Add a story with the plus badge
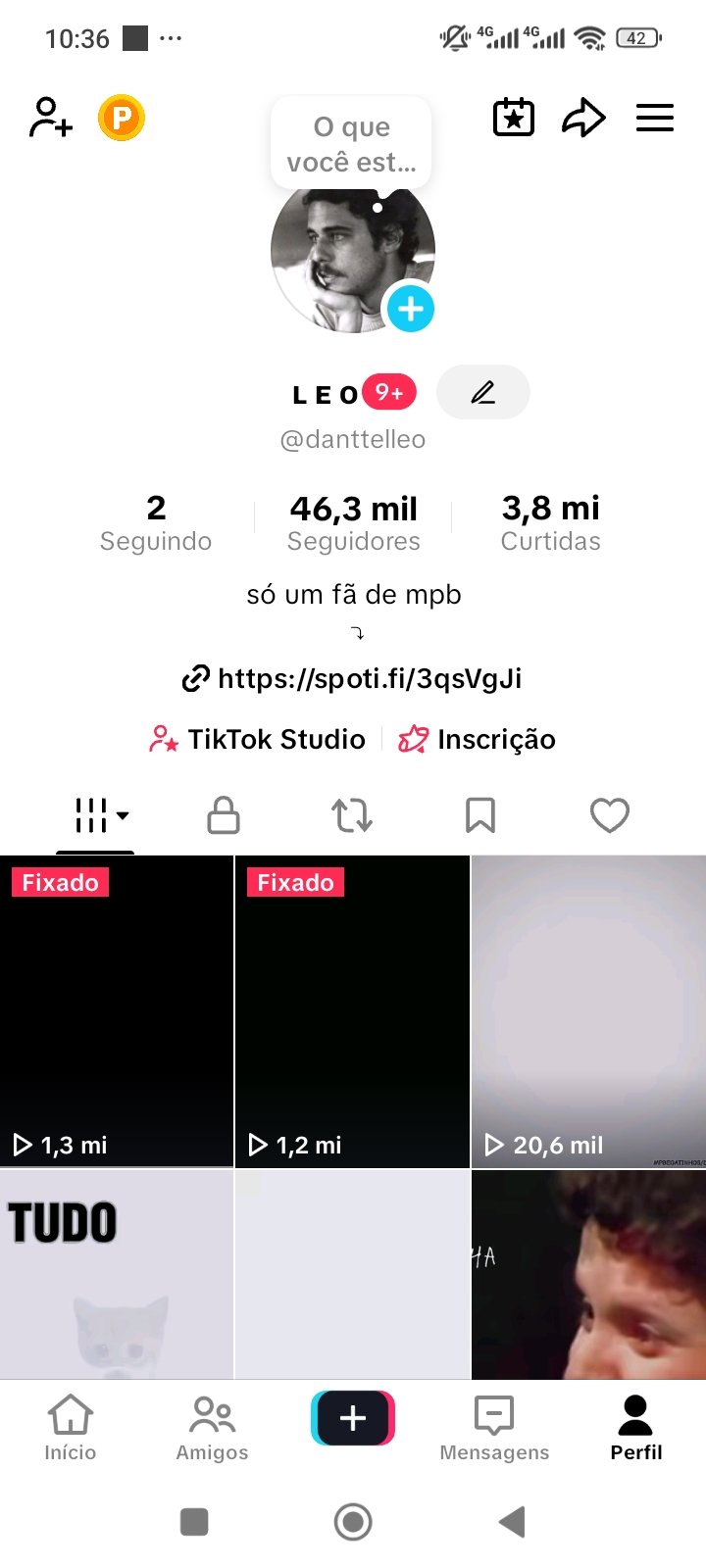The image size is (706, 1568). 410,309
